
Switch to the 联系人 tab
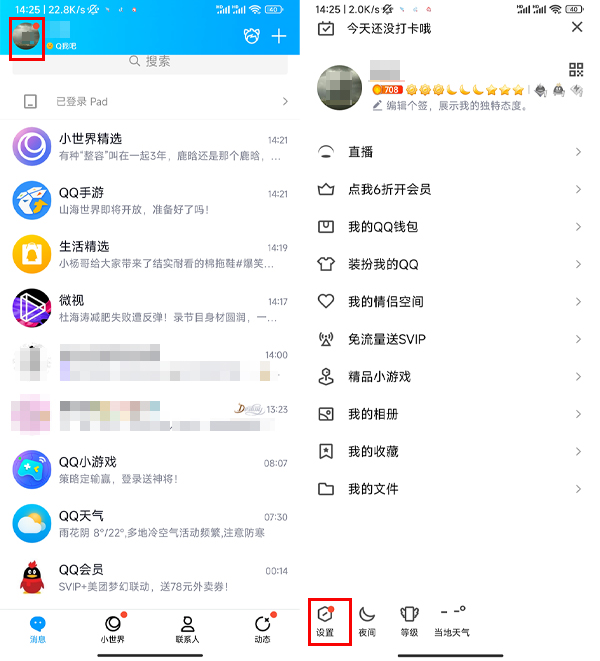pyautogui.click(x=187, y=628)
